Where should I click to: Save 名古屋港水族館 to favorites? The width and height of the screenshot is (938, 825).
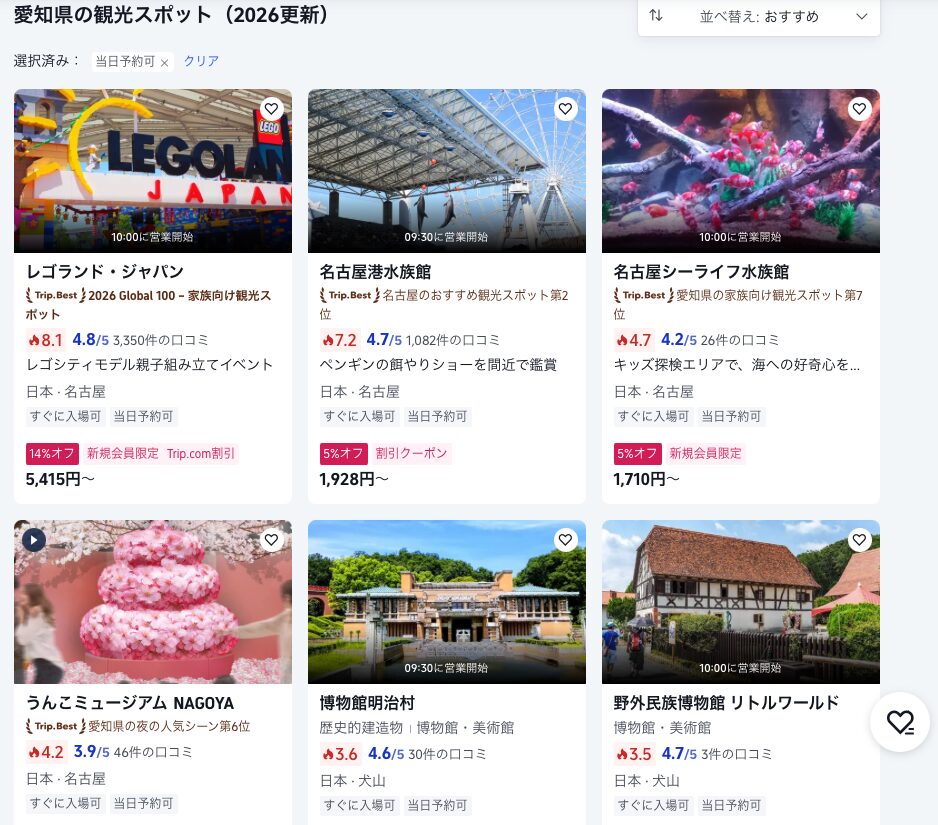[x=565, y=109]
